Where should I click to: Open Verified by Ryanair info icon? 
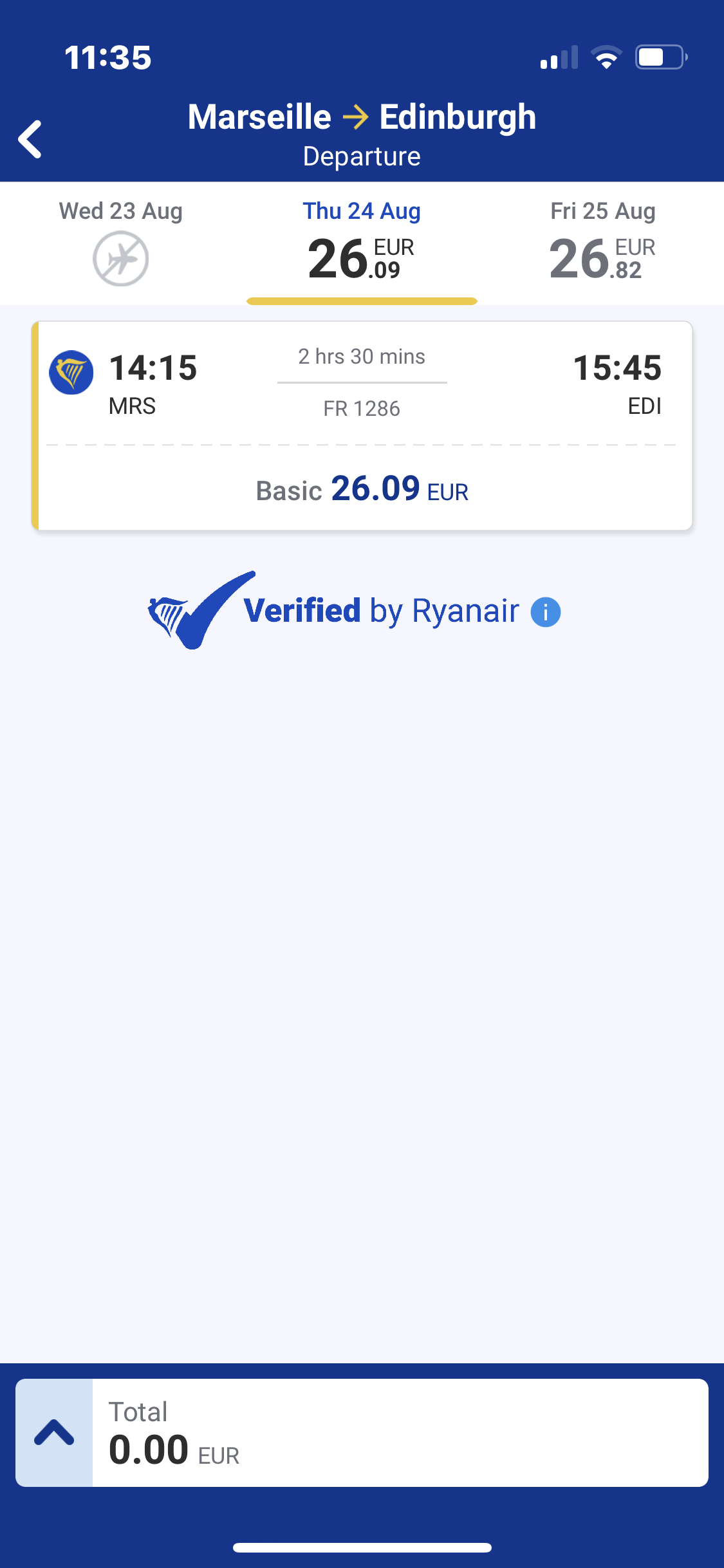pos(546,611)
